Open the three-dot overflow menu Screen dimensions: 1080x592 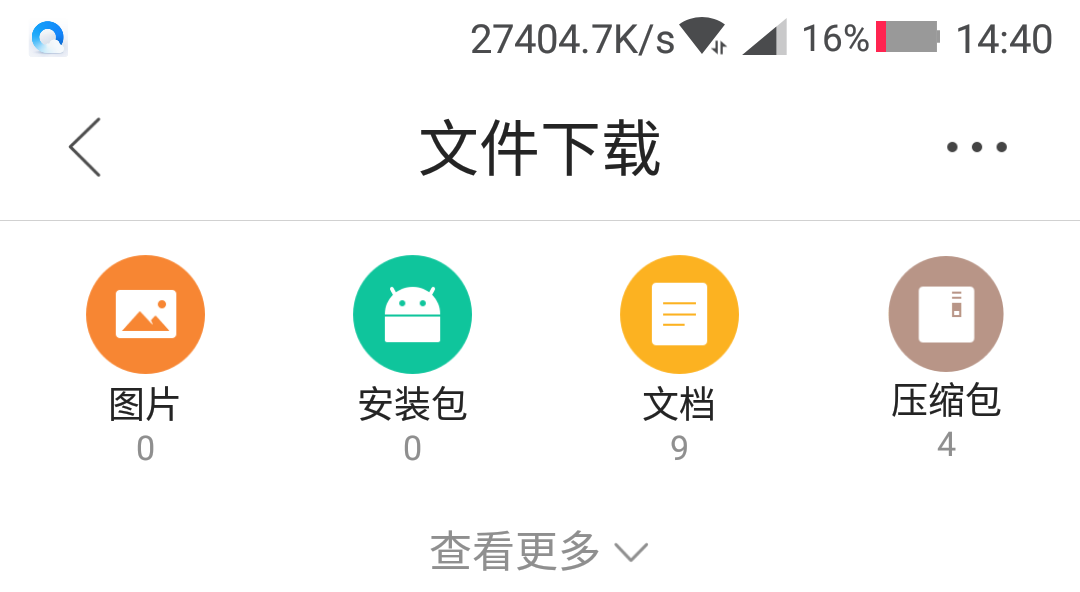(x=976, y=147)
